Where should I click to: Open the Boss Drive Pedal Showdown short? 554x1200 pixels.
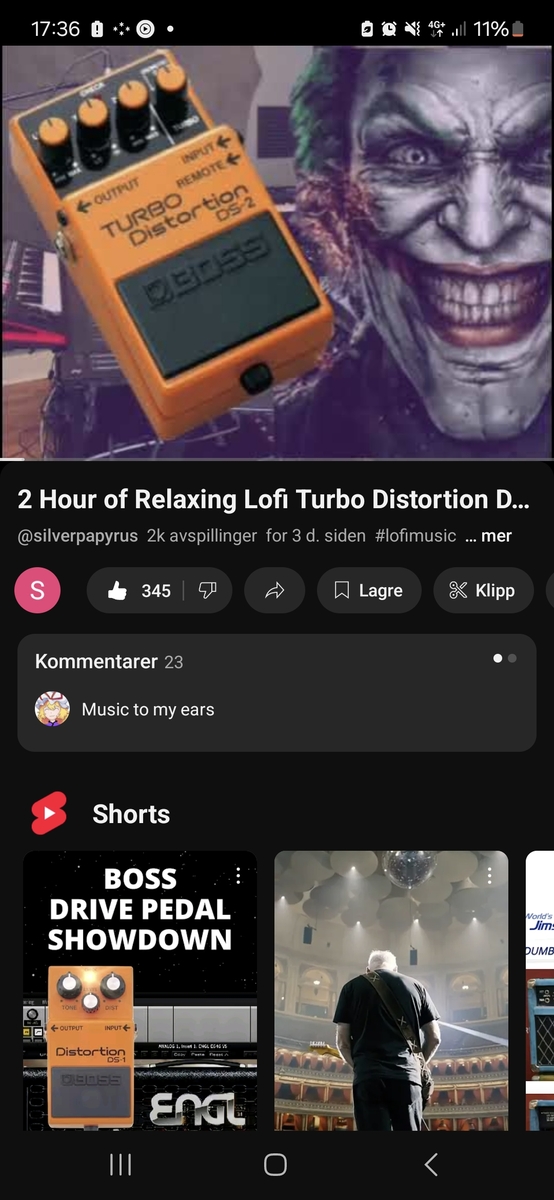click(x=140, y=990)
